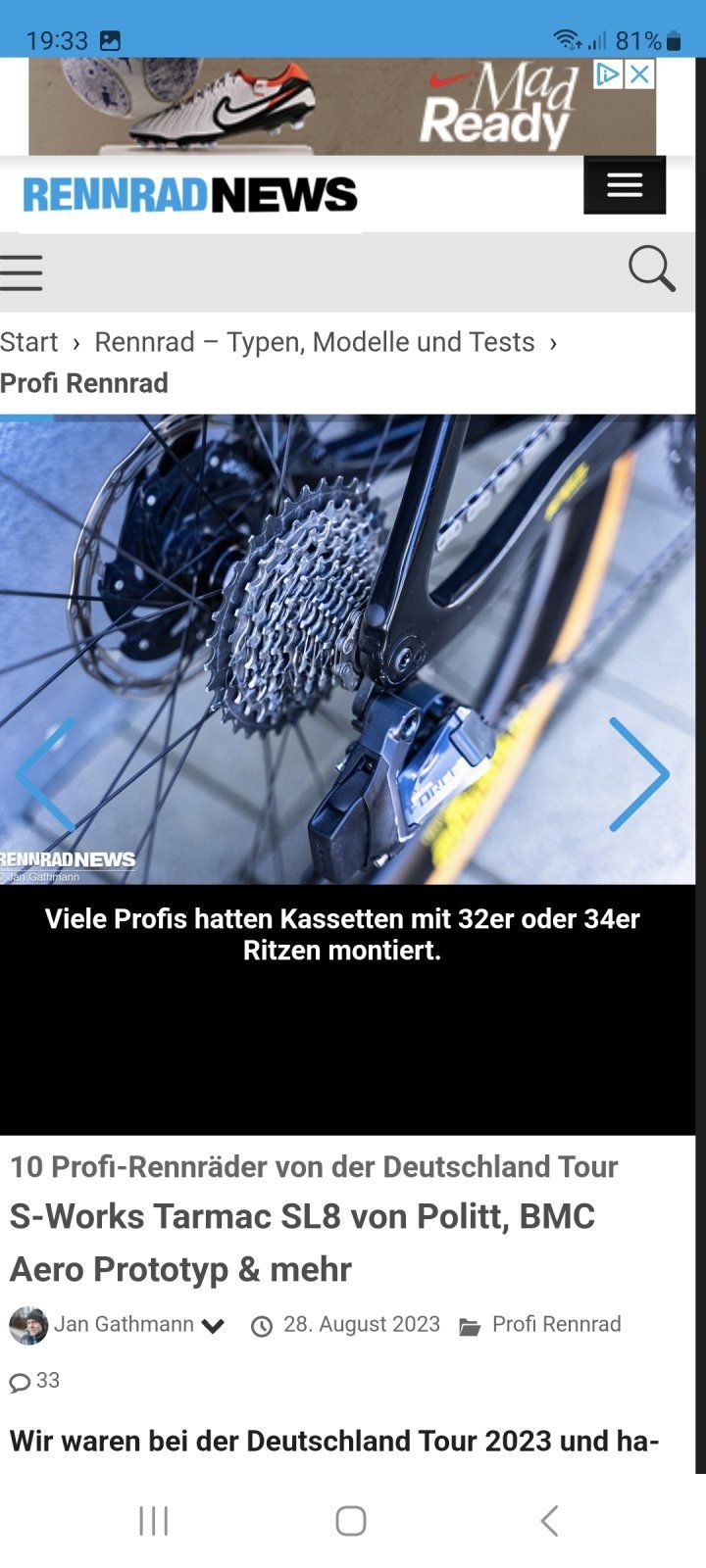
Task: Open Profi Rennrad breadcrumb
Action: pos(84,383)
